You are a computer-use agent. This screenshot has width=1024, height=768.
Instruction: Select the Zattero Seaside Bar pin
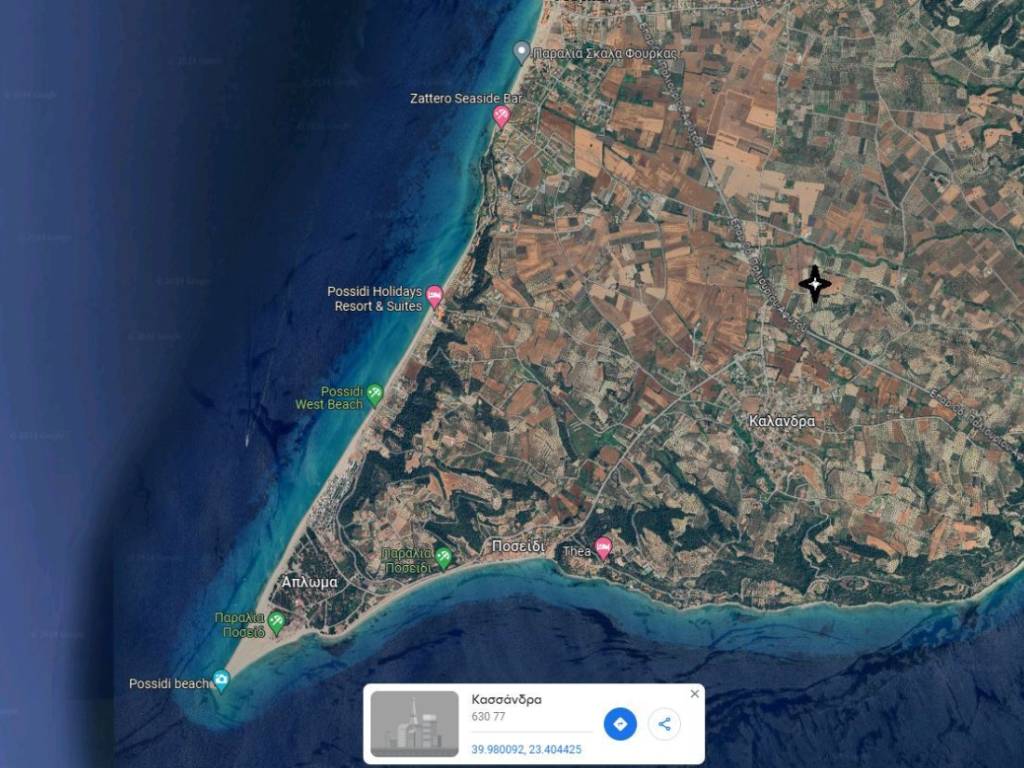[x=502, y=116]
